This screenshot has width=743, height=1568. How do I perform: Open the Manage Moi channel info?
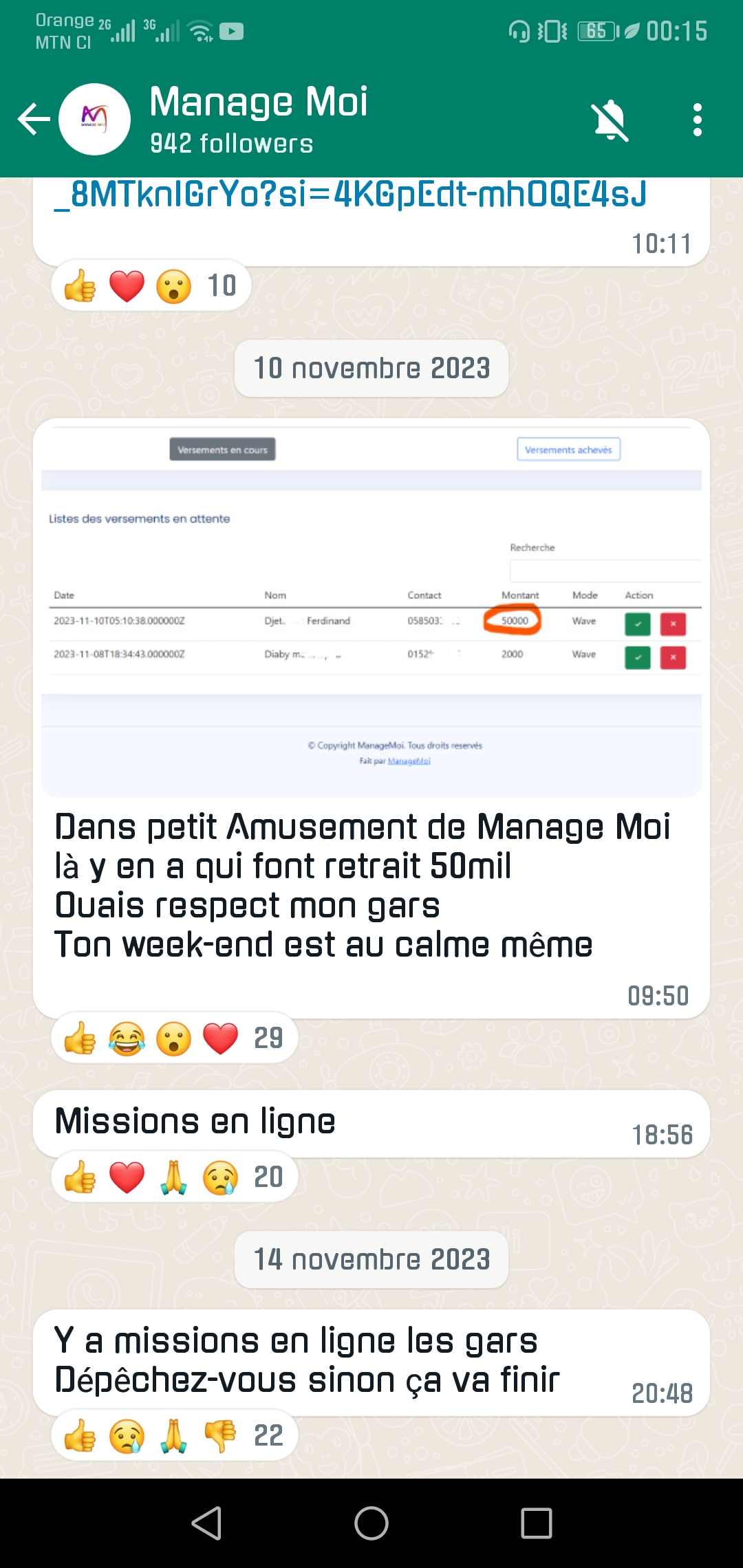[259, 119]
